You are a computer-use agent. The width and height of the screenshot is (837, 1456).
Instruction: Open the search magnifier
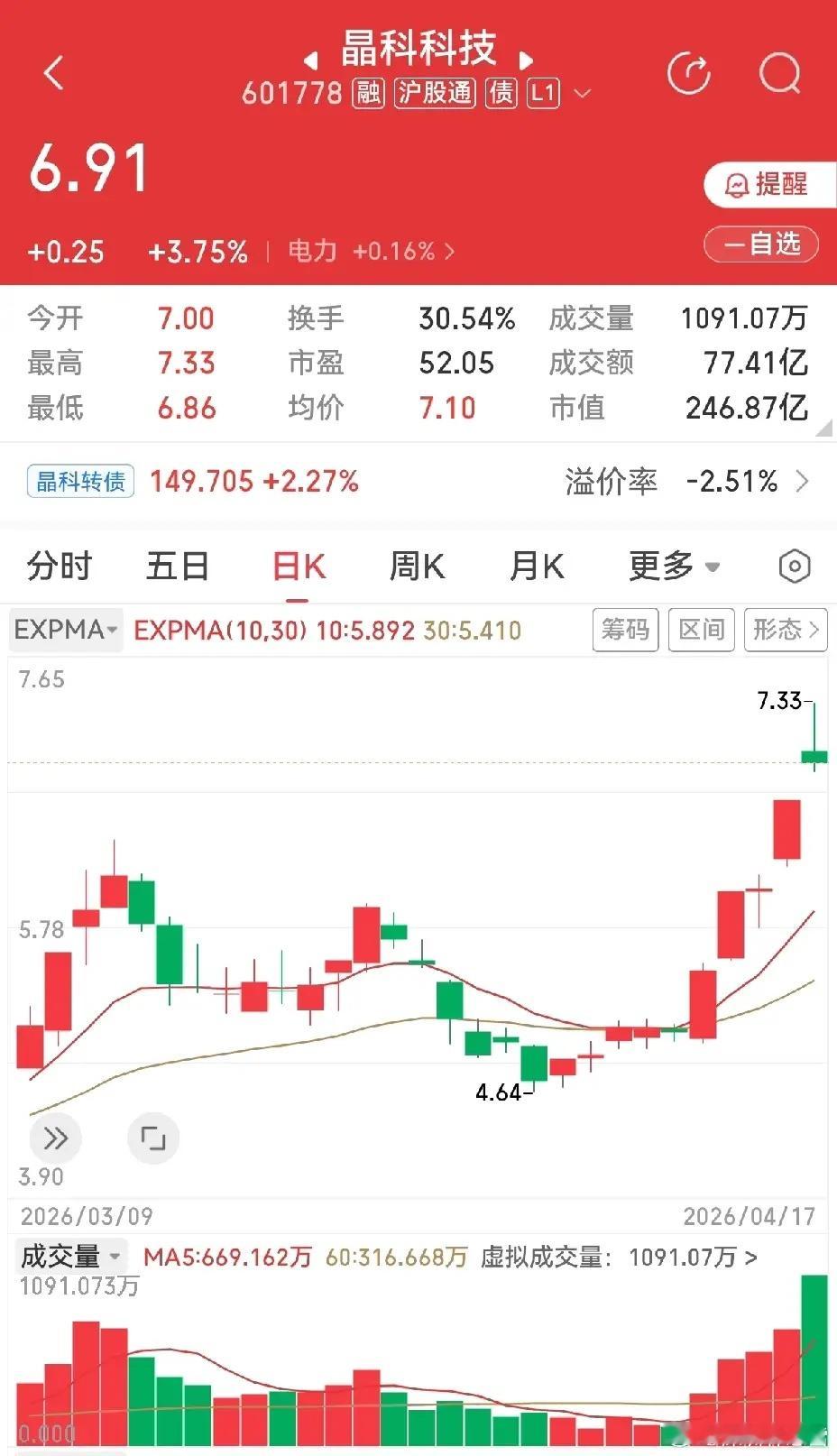[x=779, y=73]
